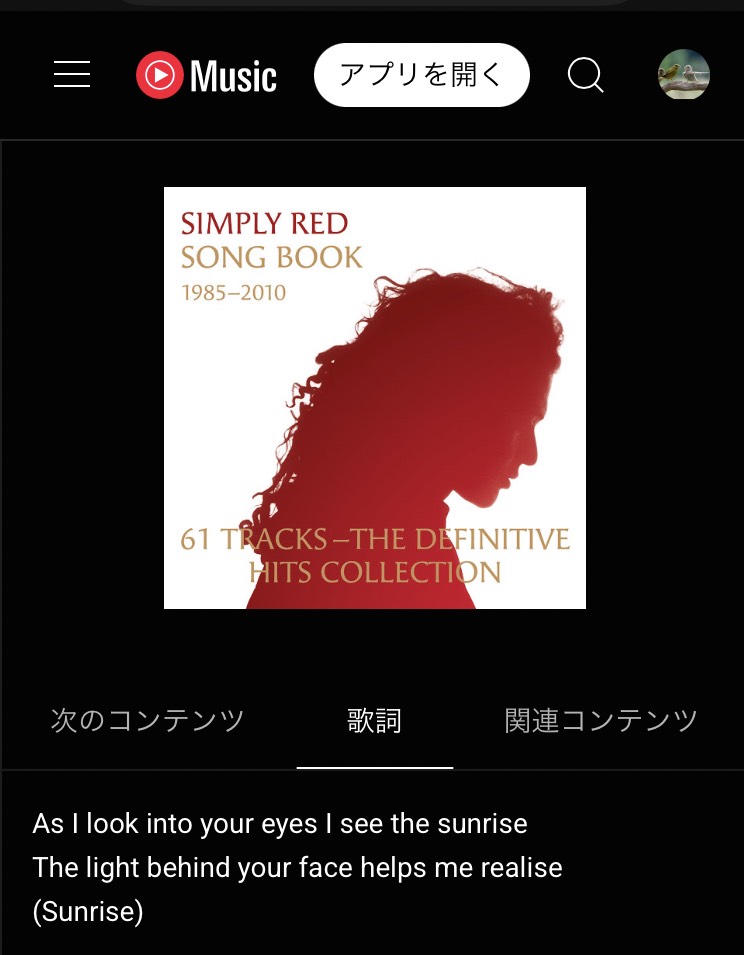Switch to the 関連コンテンツ tab
Image resolution: width=744 pixels, height=955 pixels.
pyautogui.click(x=601, y=721)
